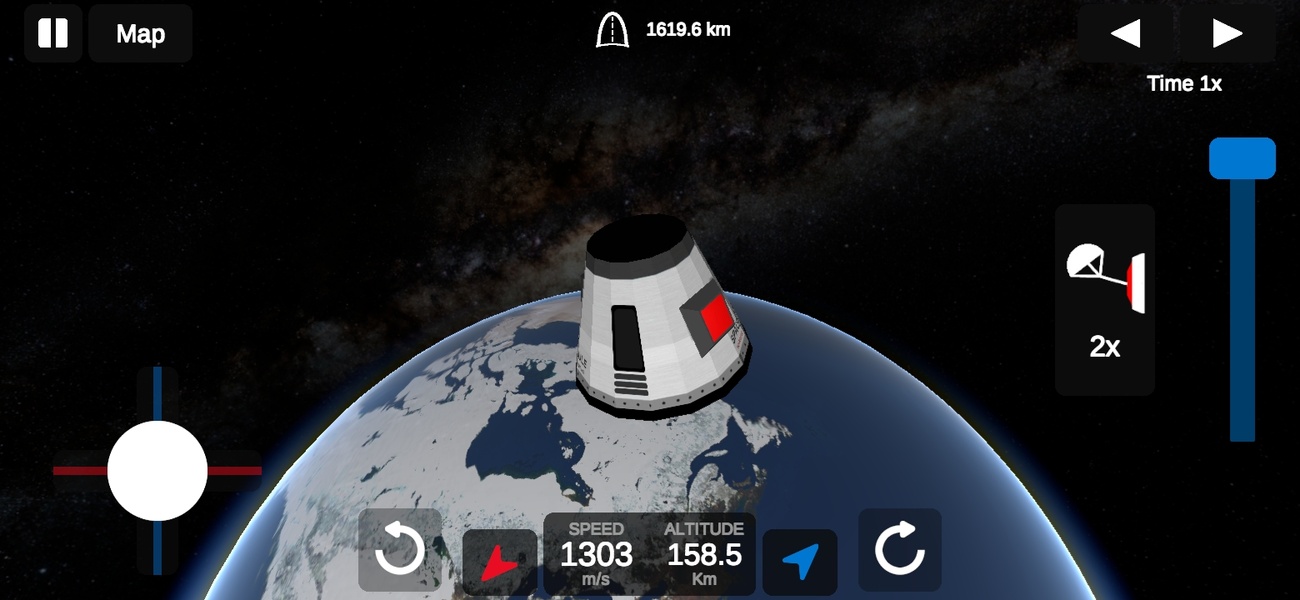The height and width of the screenshot is (600, 1300).
Task: Rotate the capsule counterclockwise
Action: click(400, 550)
